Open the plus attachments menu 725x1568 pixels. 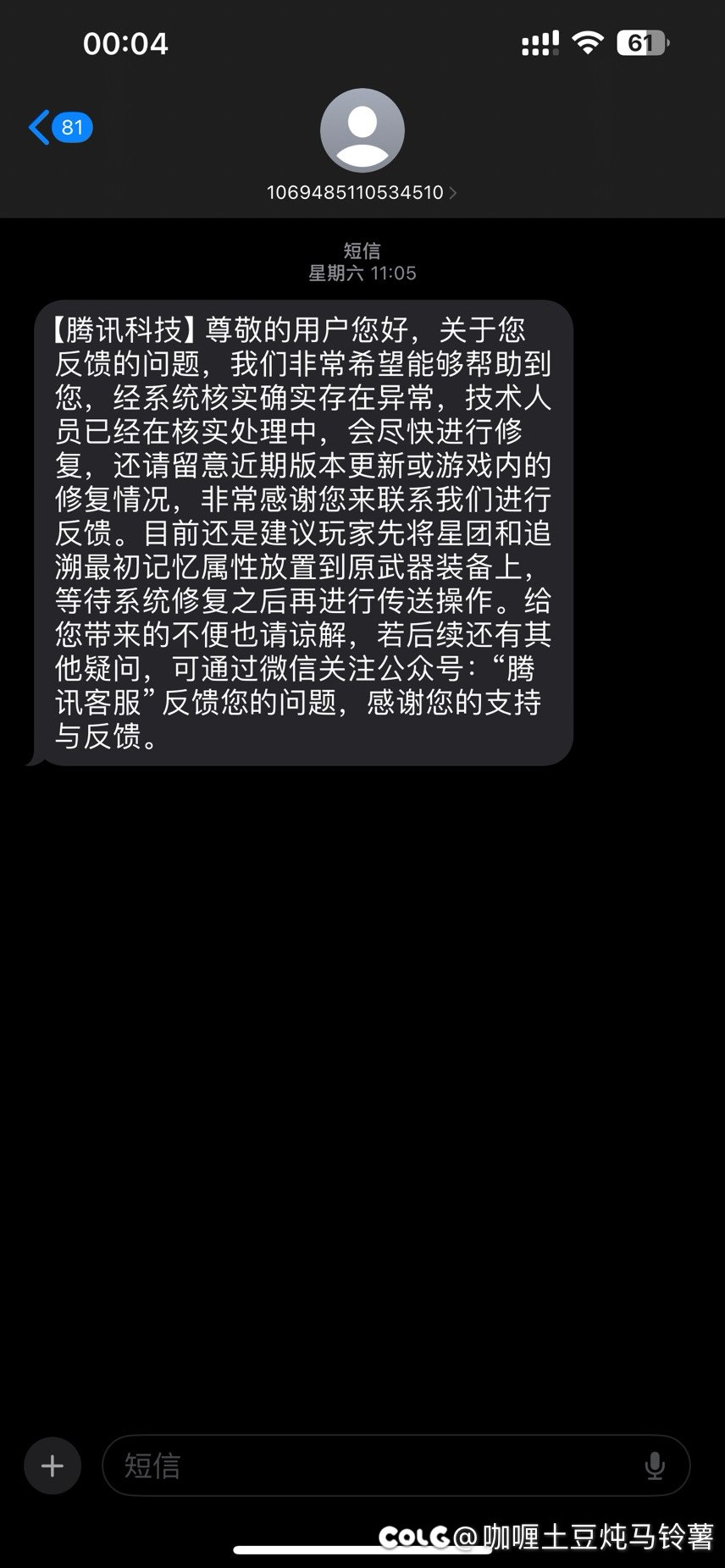pos(53,1466)
